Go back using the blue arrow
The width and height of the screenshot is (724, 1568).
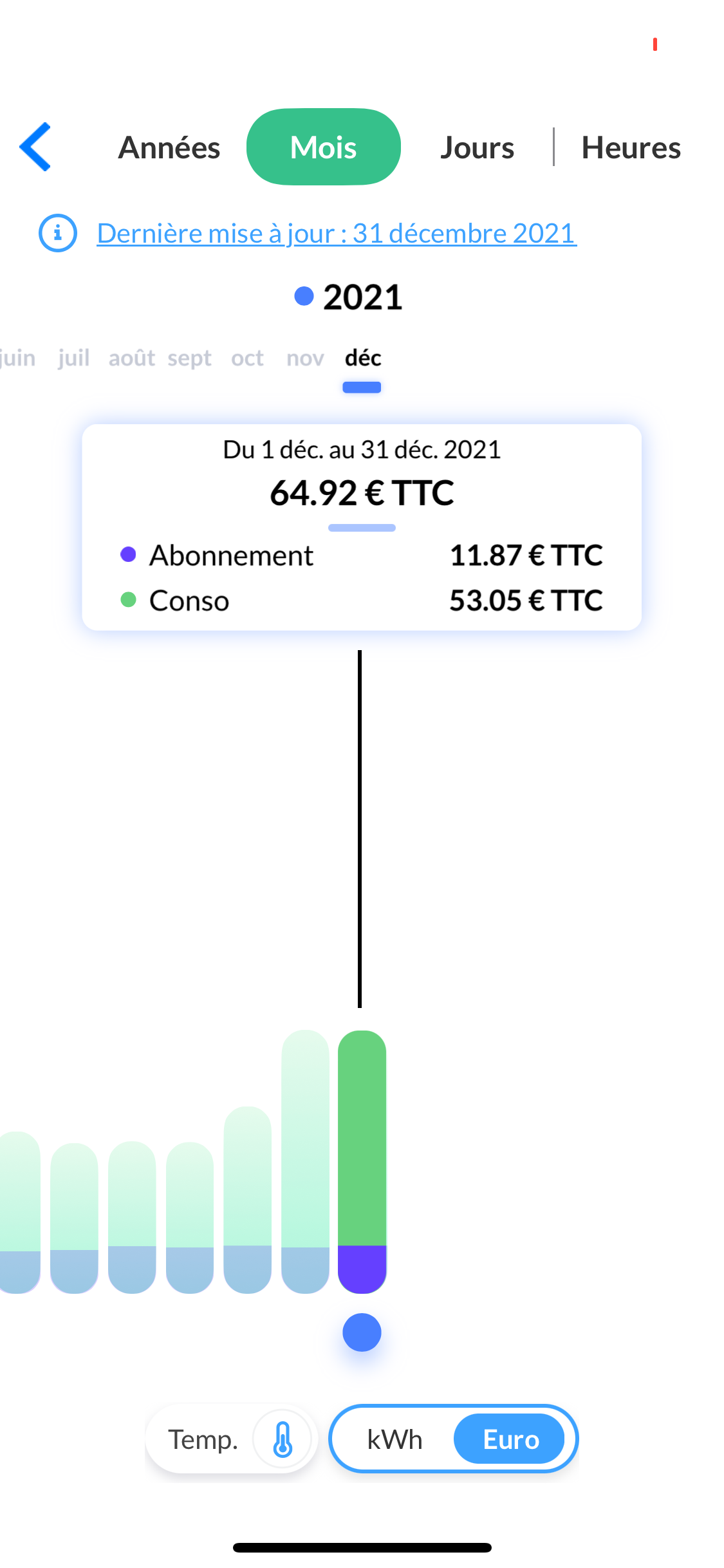35,147
